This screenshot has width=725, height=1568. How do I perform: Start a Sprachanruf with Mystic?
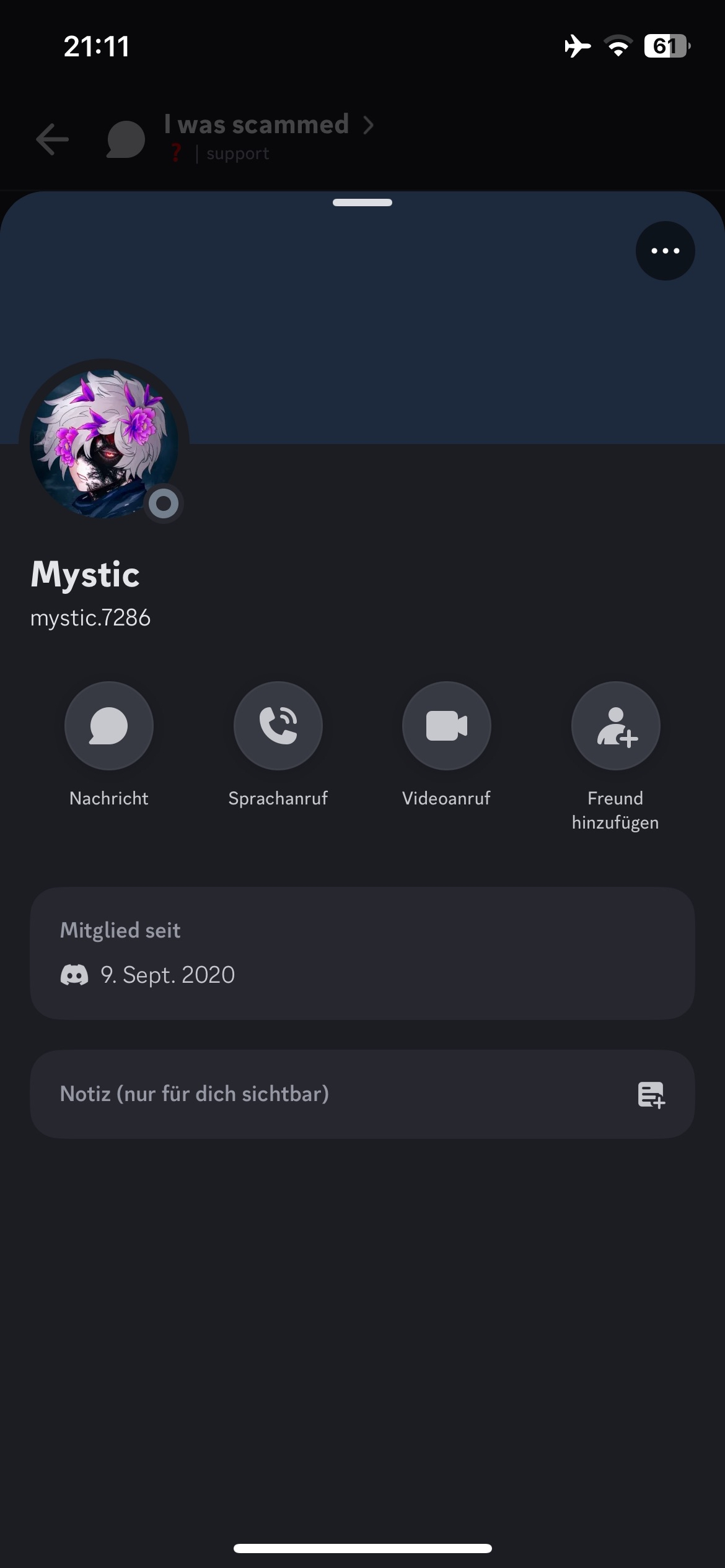point(278,726)
